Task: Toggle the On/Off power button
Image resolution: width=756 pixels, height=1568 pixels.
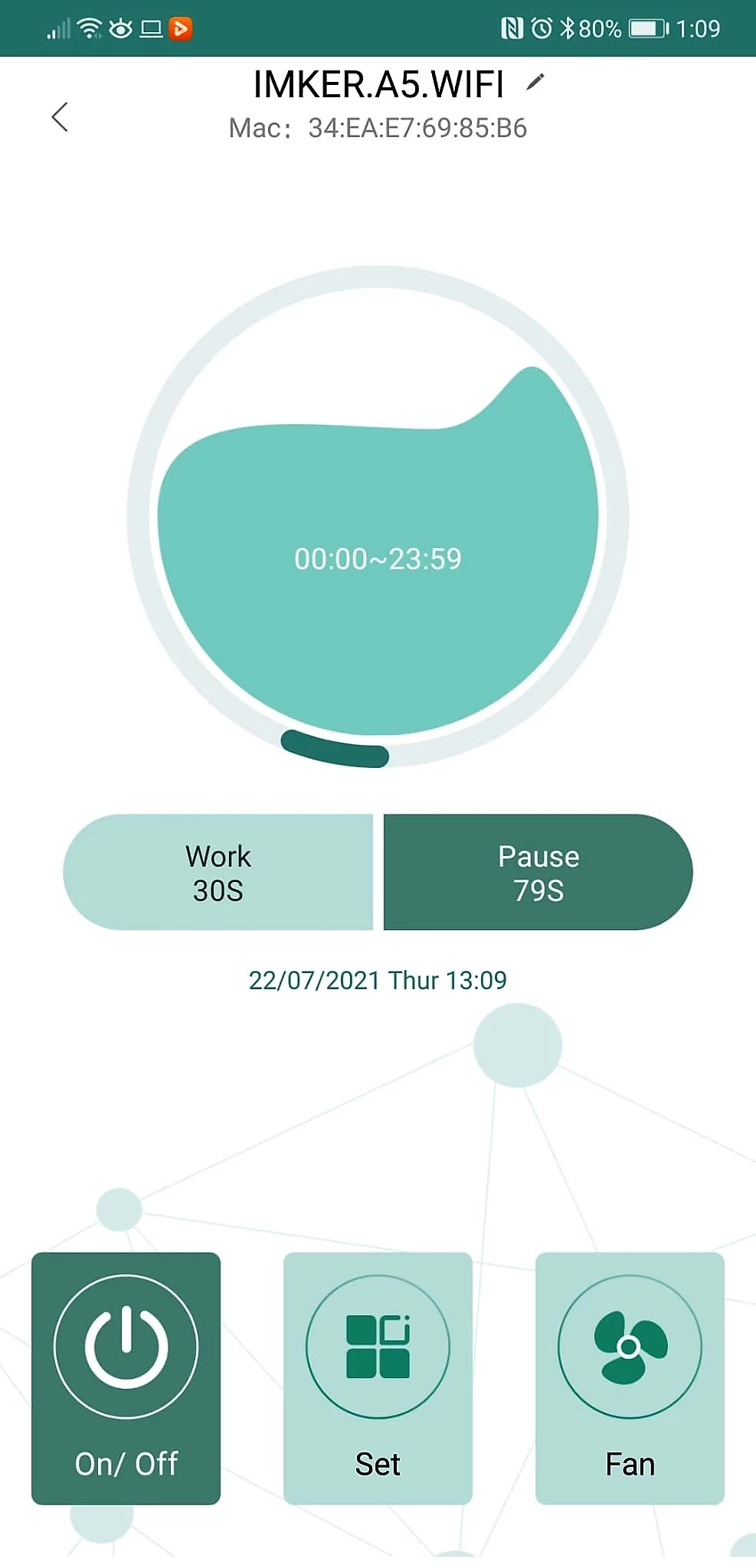Action: pyautogui.click(x=126, y=1378)
